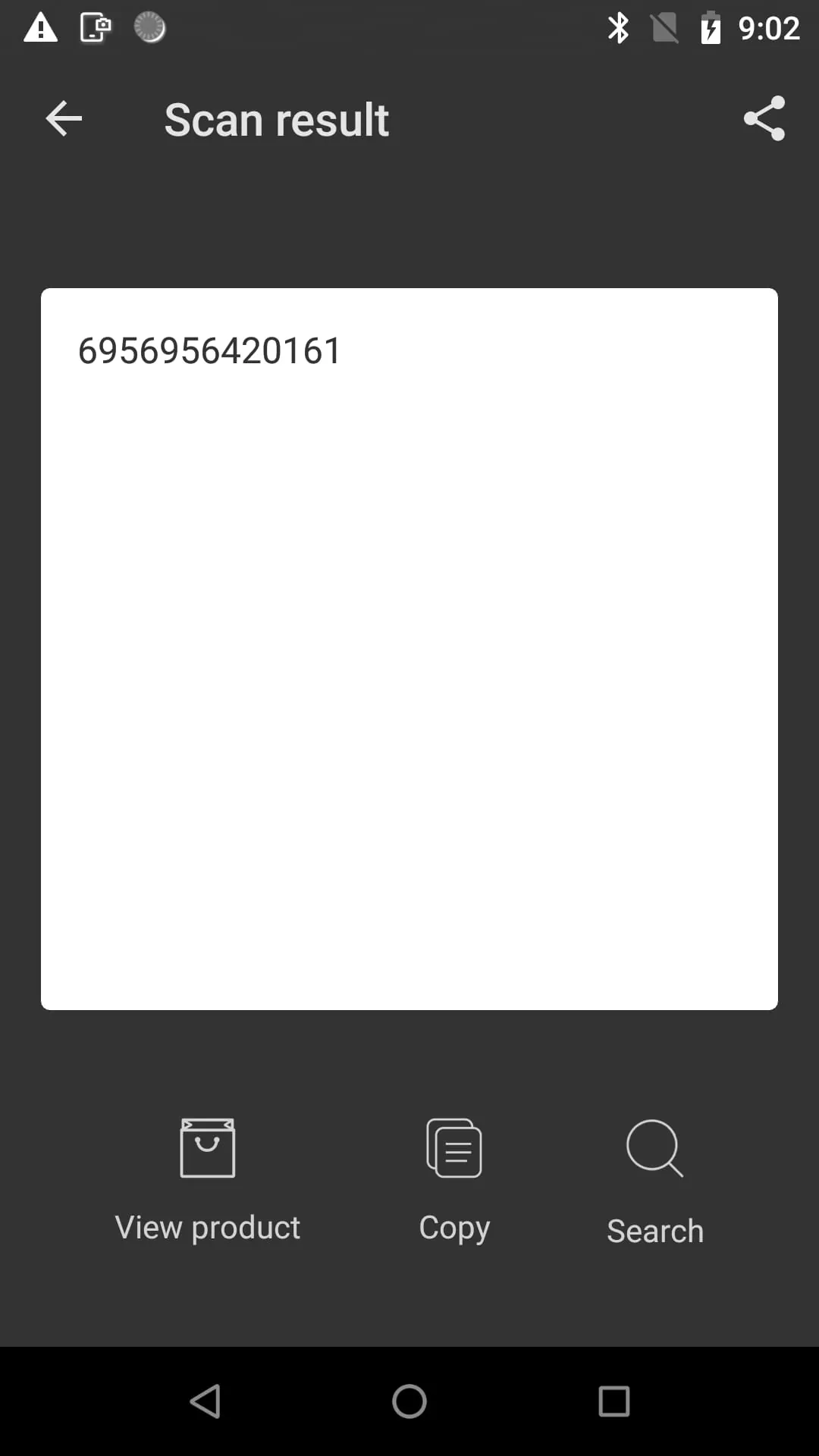Tap the loading spinner in the status bar
The image size is (819, 1456).
[x=149, y=27]
